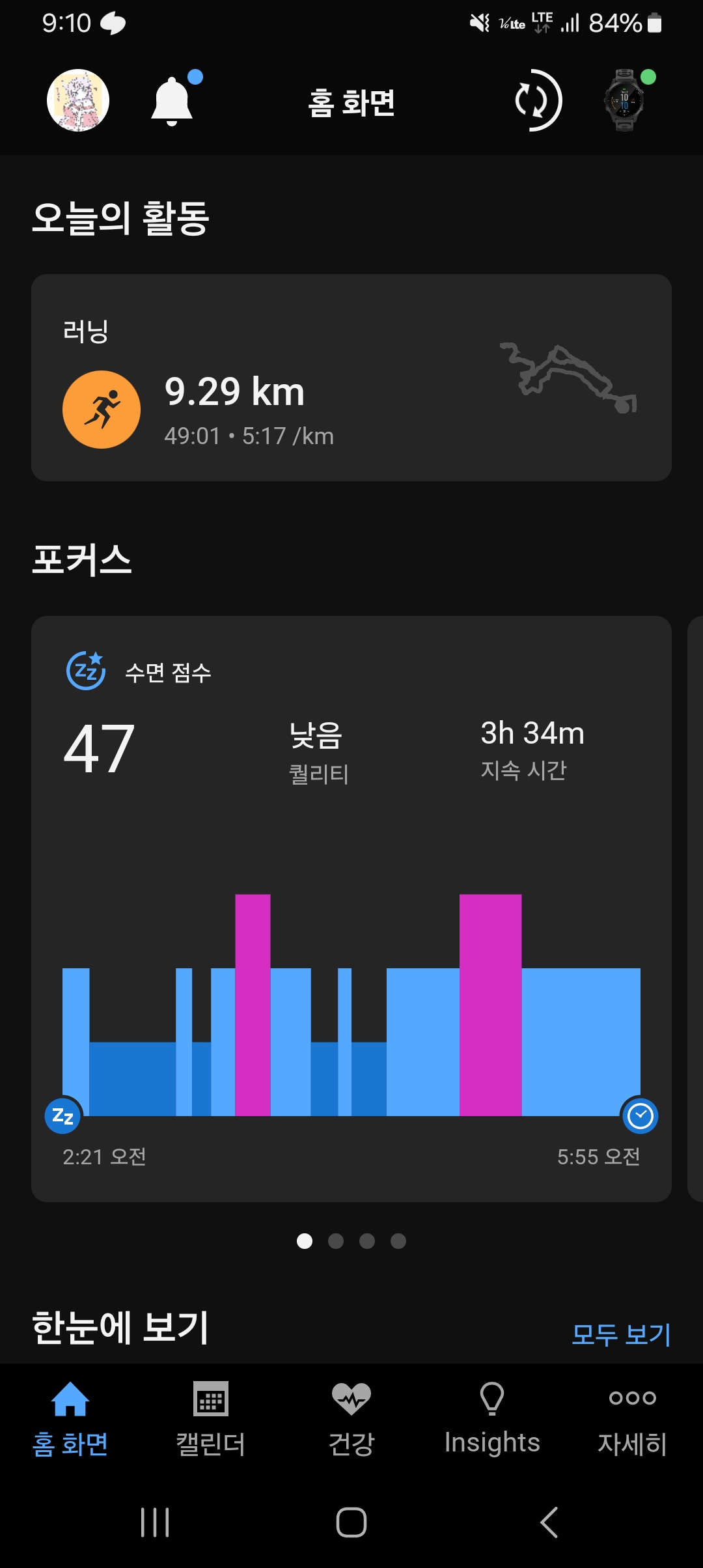Open the profile avatar

coord(78,100)
